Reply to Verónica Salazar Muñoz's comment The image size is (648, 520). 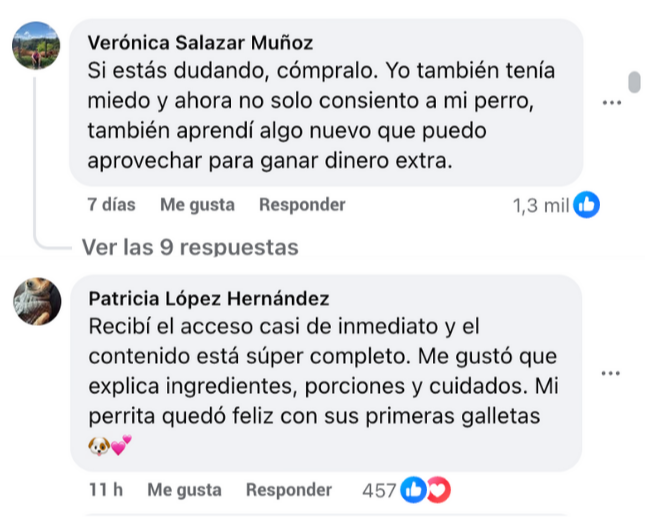(x=302, y=205)
